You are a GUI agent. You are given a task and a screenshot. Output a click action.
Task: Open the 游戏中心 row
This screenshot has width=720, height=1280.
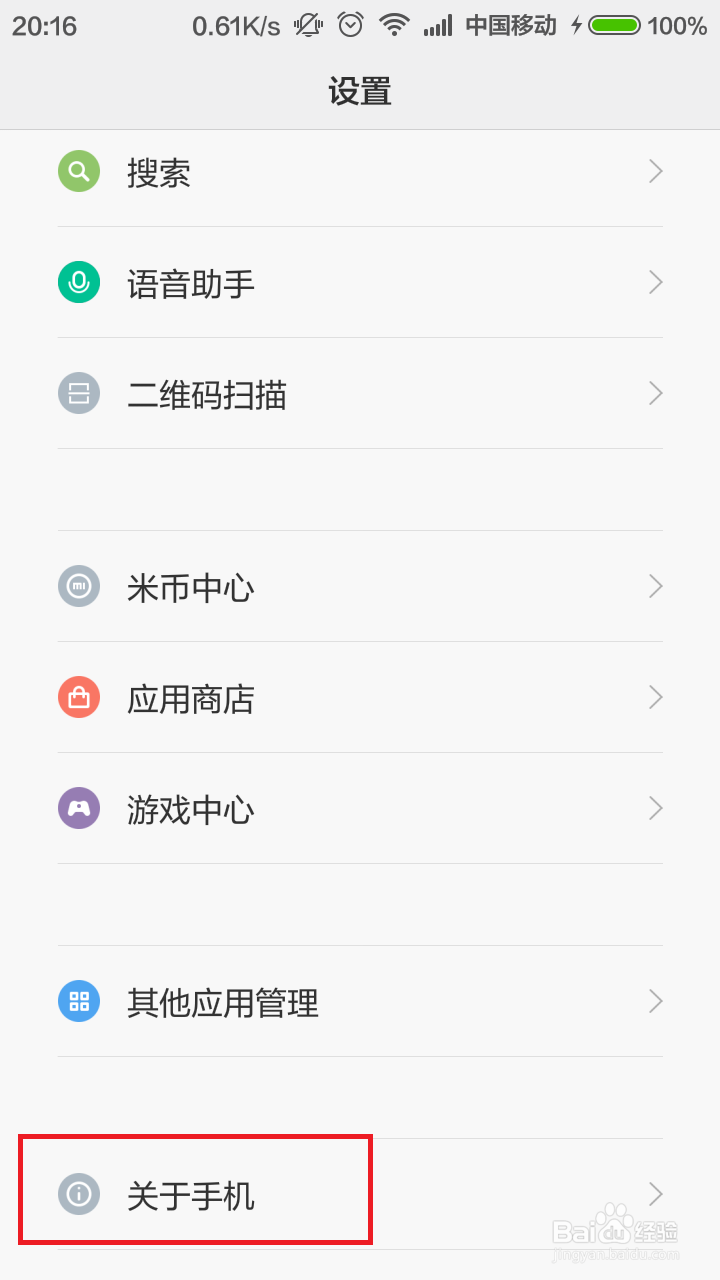pos(360,808)
